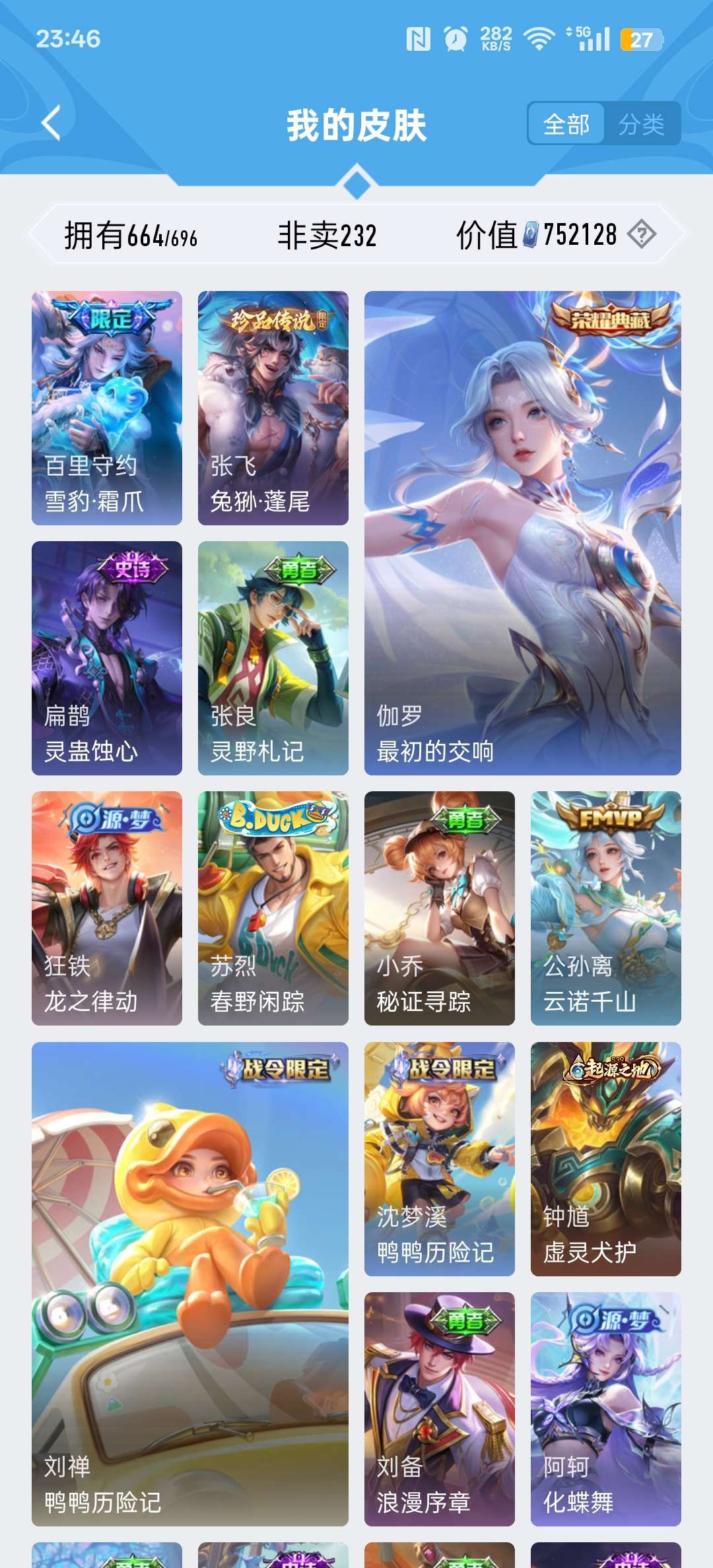Open the 张飞 兔狲·蓬尾 skin card
Image resolution: width=713 pixels, height=1568 pixels.
tap(273, 408)
